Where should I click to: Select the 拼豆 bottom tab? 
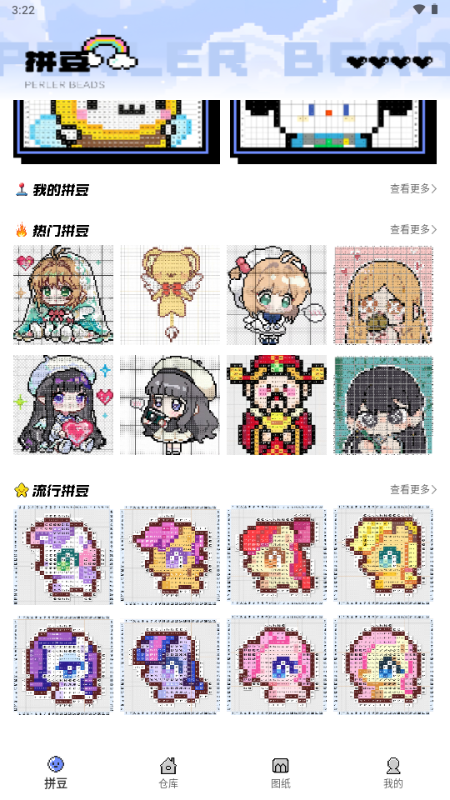coord(56,773)
